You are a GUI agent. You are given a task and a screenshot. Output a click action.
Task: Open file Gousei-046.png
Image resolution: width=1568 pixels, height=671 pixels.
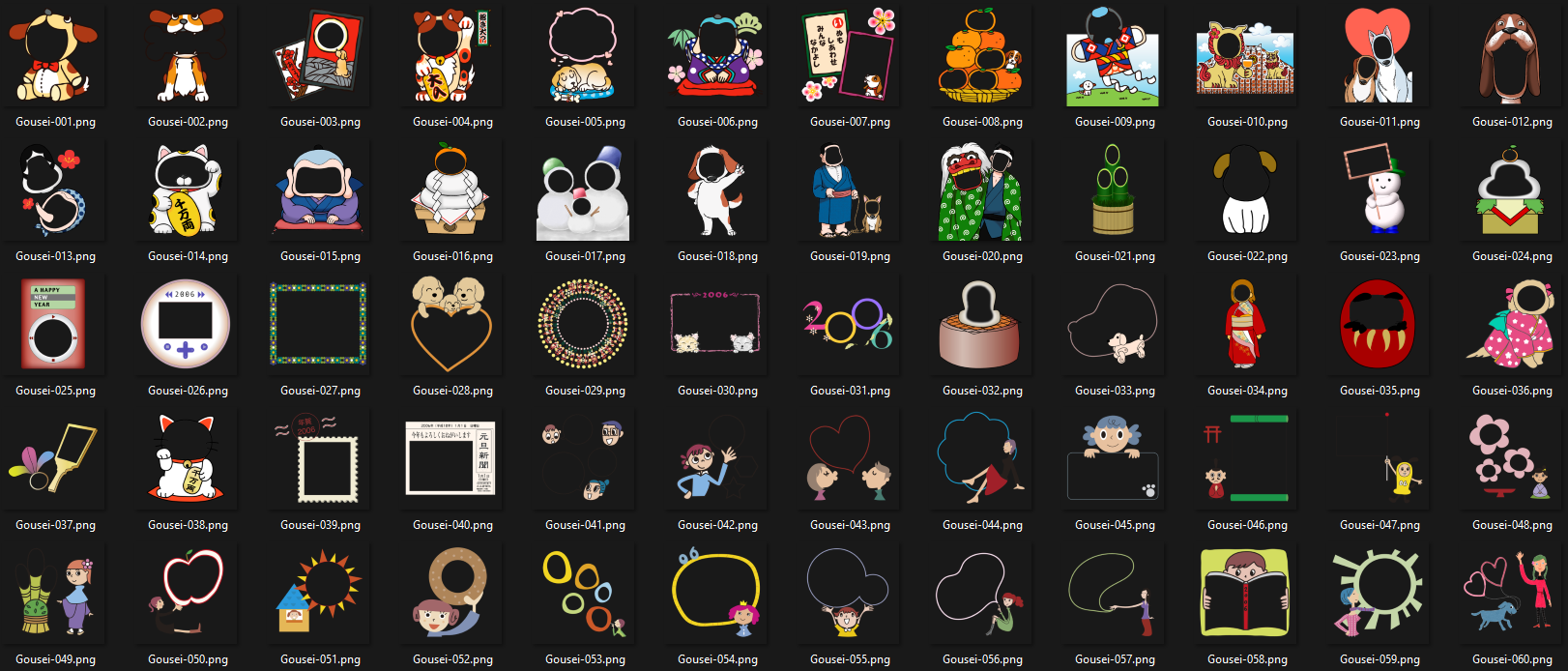pyautogui.click(x=1247, y=461)
